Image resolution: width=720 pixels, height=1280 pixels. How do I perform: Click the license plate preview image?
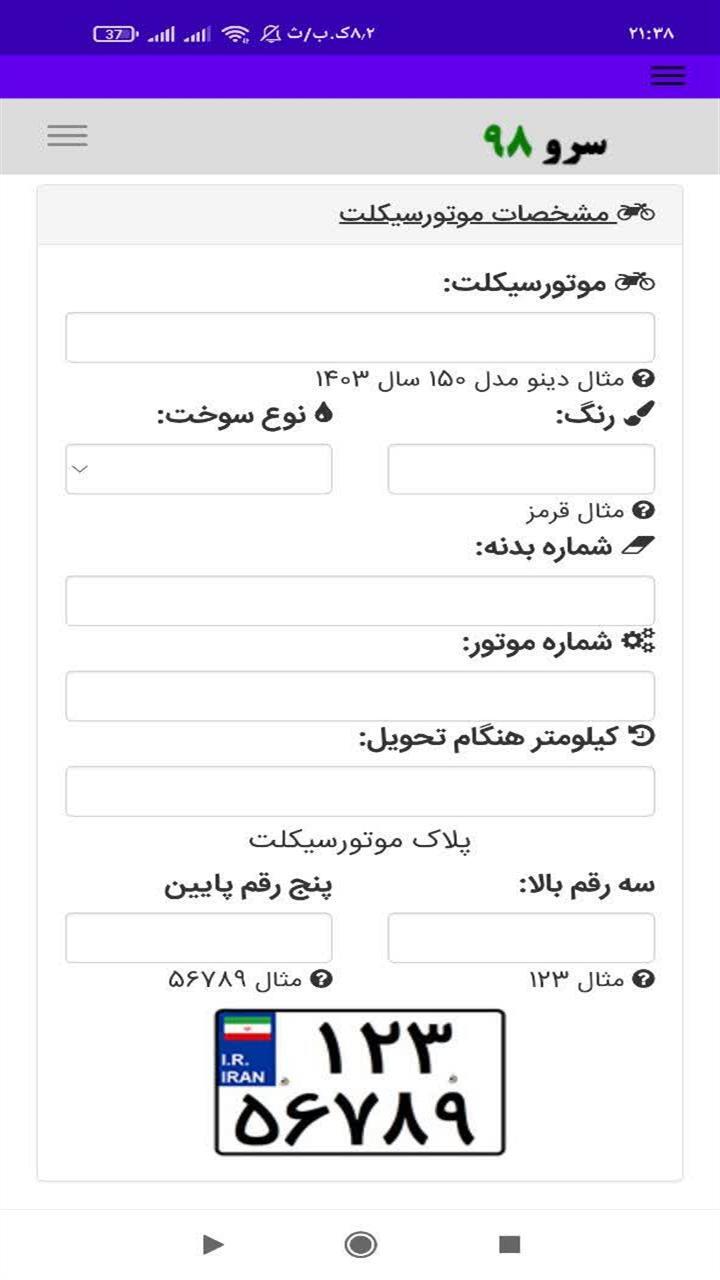click(x=360, y=1078)
